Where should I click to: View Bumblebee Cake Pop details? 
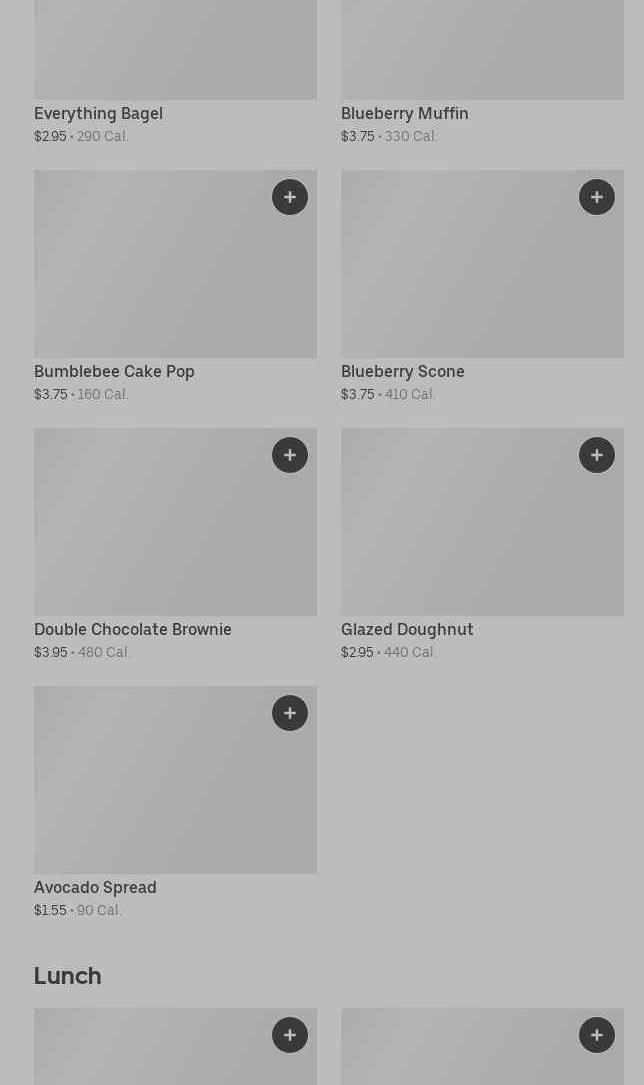tap(176, 286)
